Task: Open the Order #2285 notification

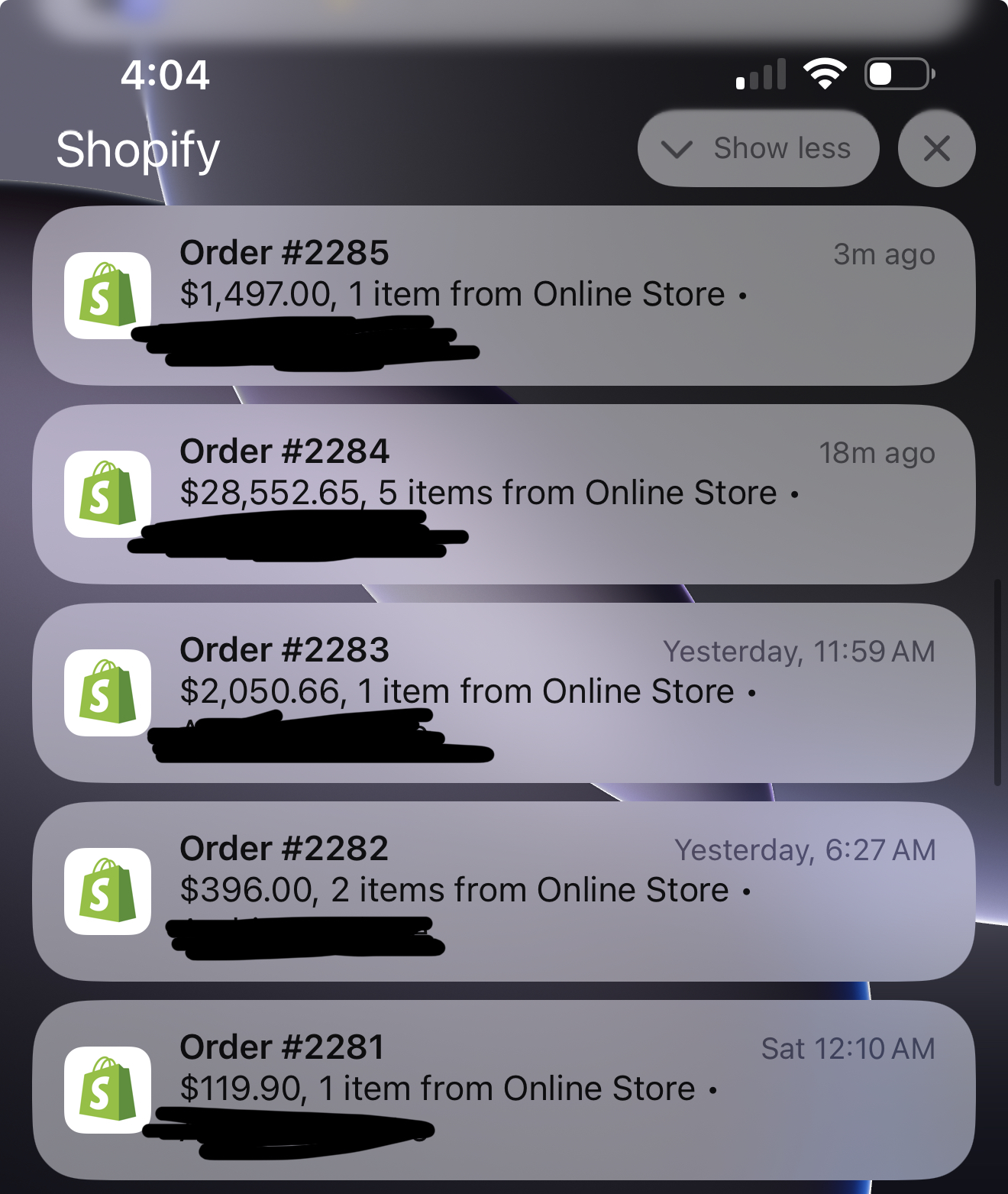Action: [504, 296]
